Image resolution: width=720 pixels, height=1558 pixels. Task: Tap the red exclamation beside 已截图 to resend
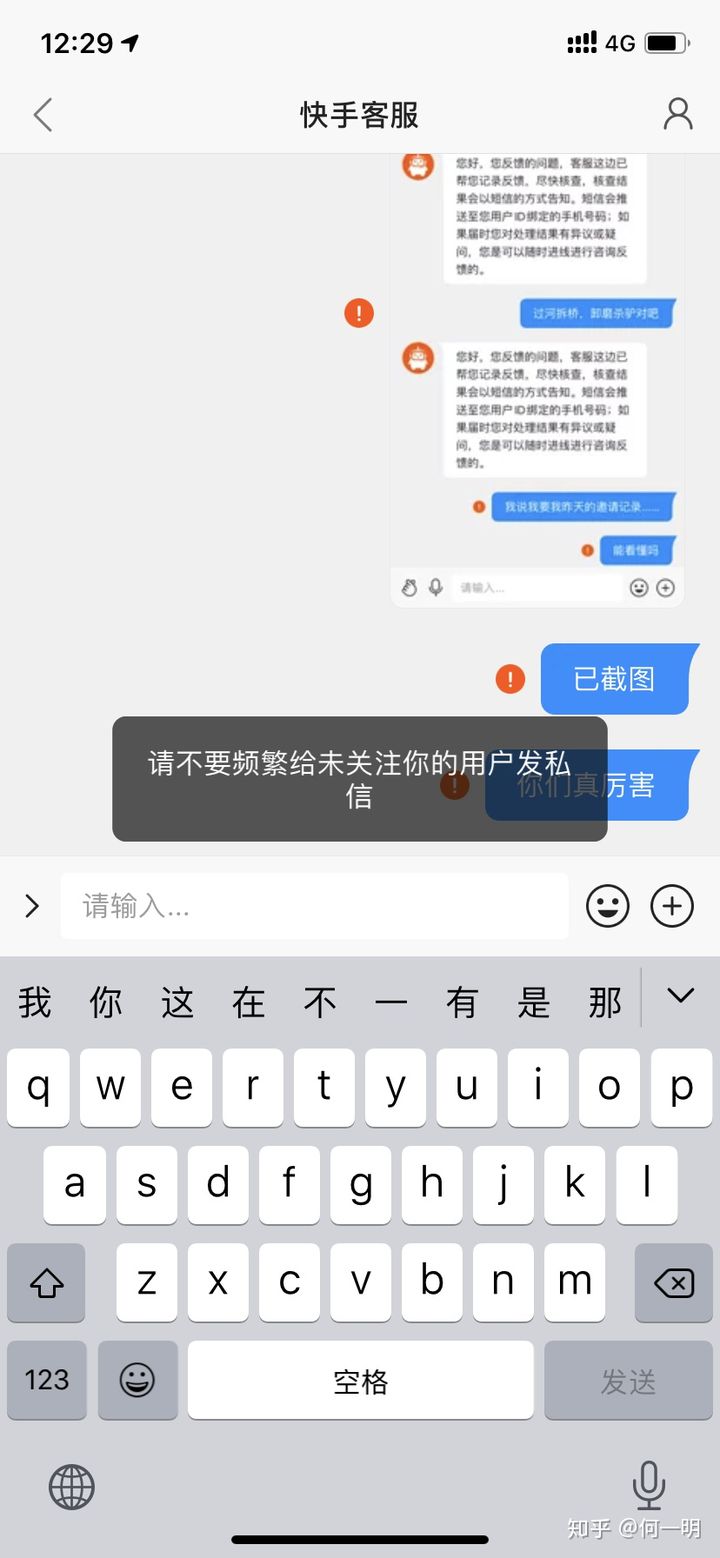(510, 679)
